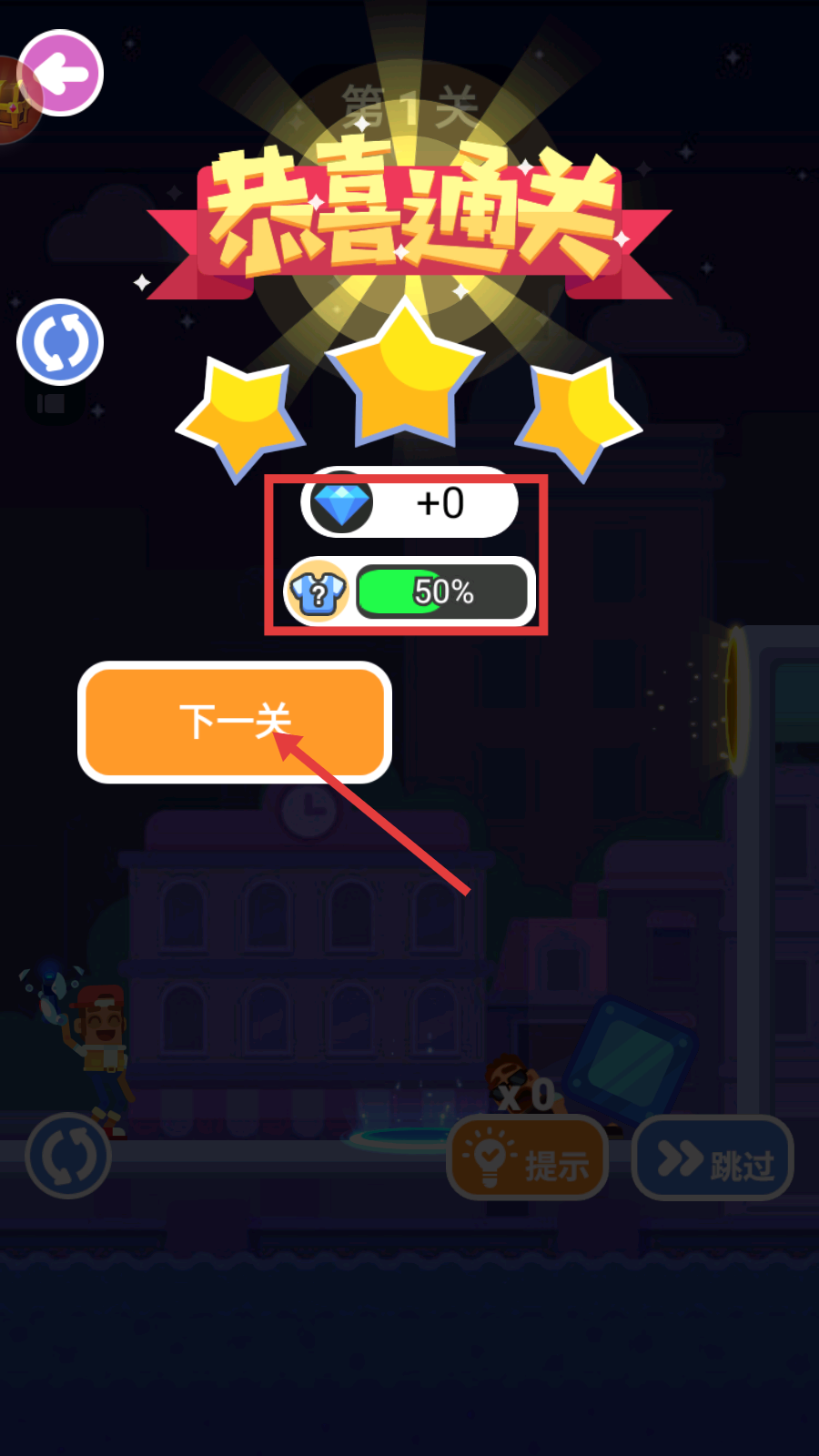Tap the pink back arrow
This screenshot has height=1456, width=819.
[x=60, y=73]
